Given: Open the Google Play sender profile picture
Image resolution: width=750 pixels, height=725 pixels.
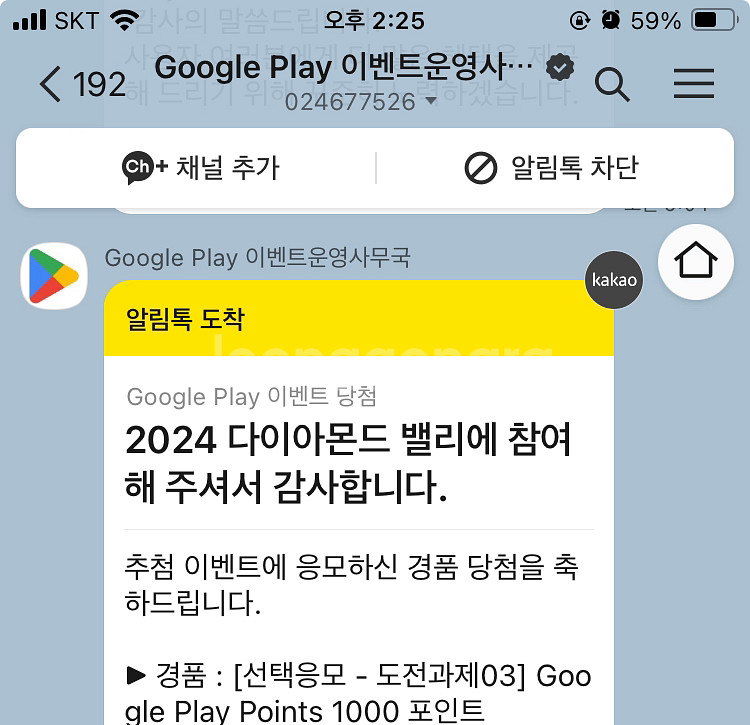Looking at the screenshot, I should coord(54,276).
